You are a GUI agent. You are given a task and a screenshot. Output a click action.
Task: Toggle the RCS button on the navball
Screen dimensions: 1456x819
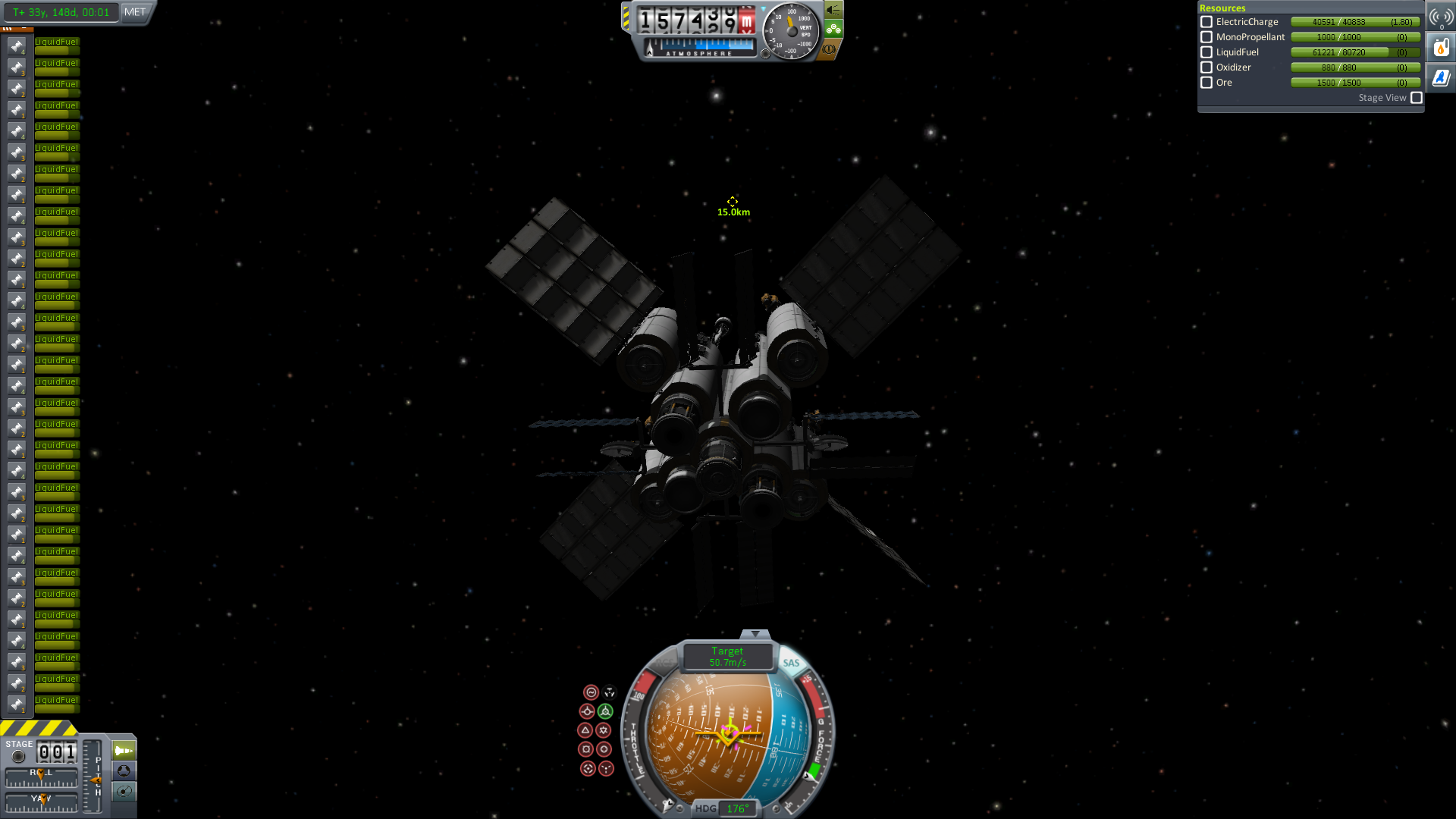[664, 663]
